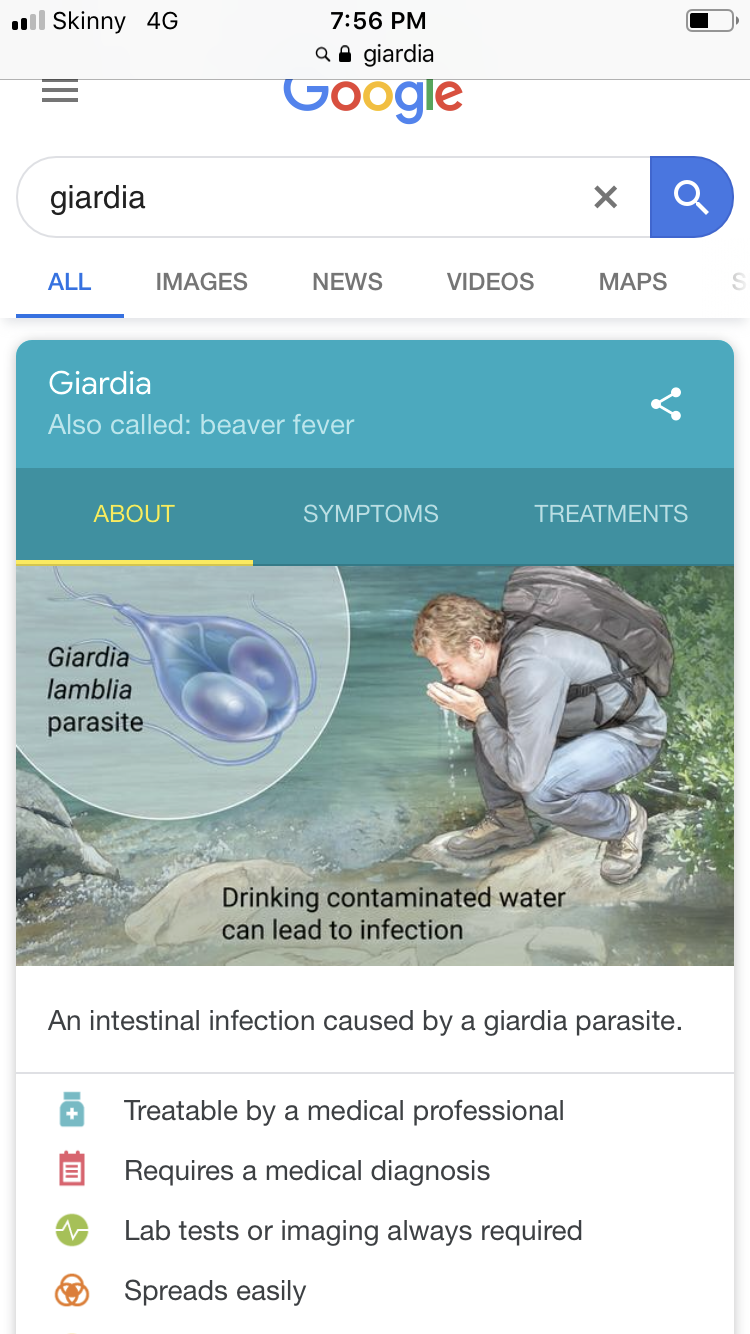750x1334 pixels.
Task: Switch to the Videos tab
Action: pos(490,282)
